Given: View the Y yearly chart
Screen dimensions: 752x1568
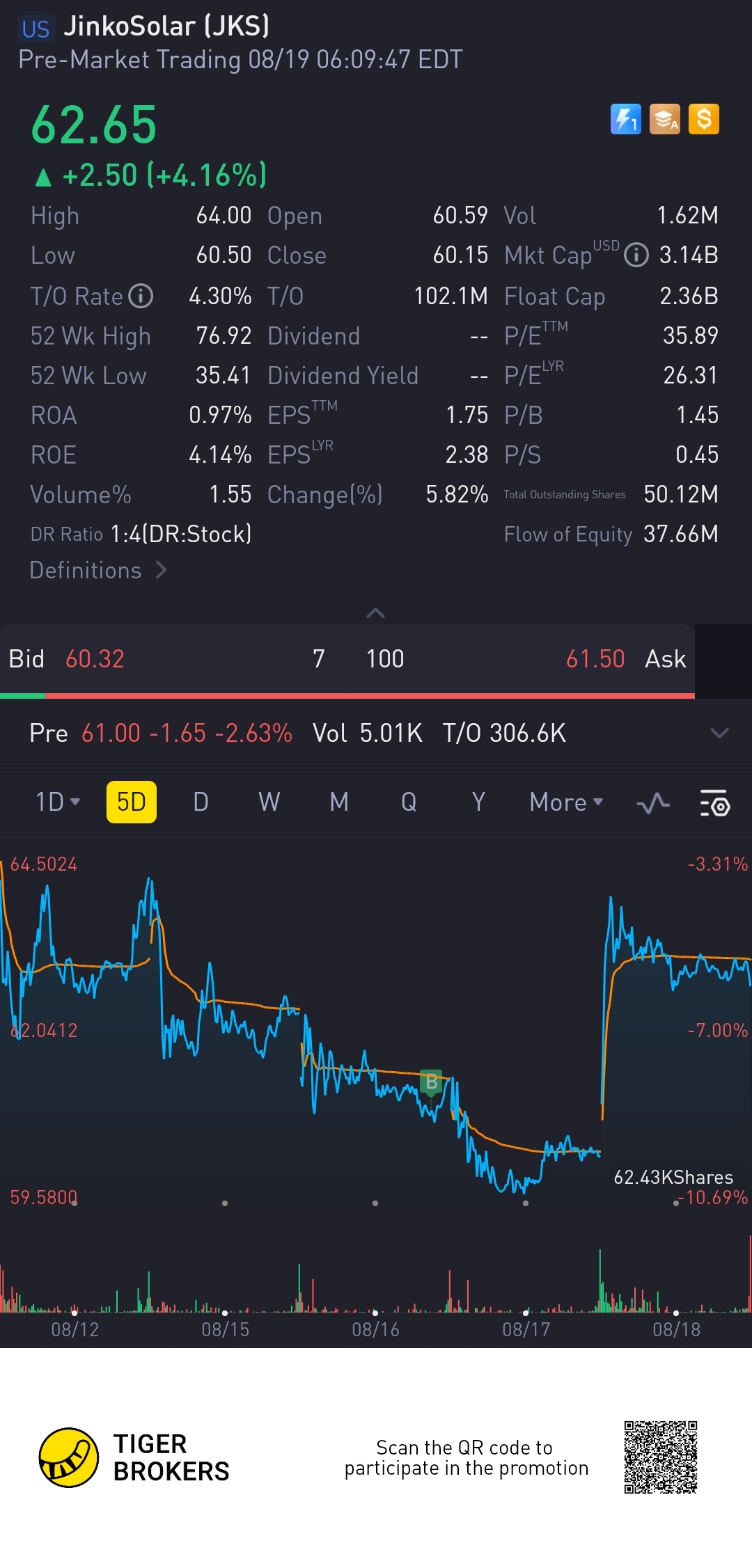Looking at the screenshot, I should (x=478, y=802).
